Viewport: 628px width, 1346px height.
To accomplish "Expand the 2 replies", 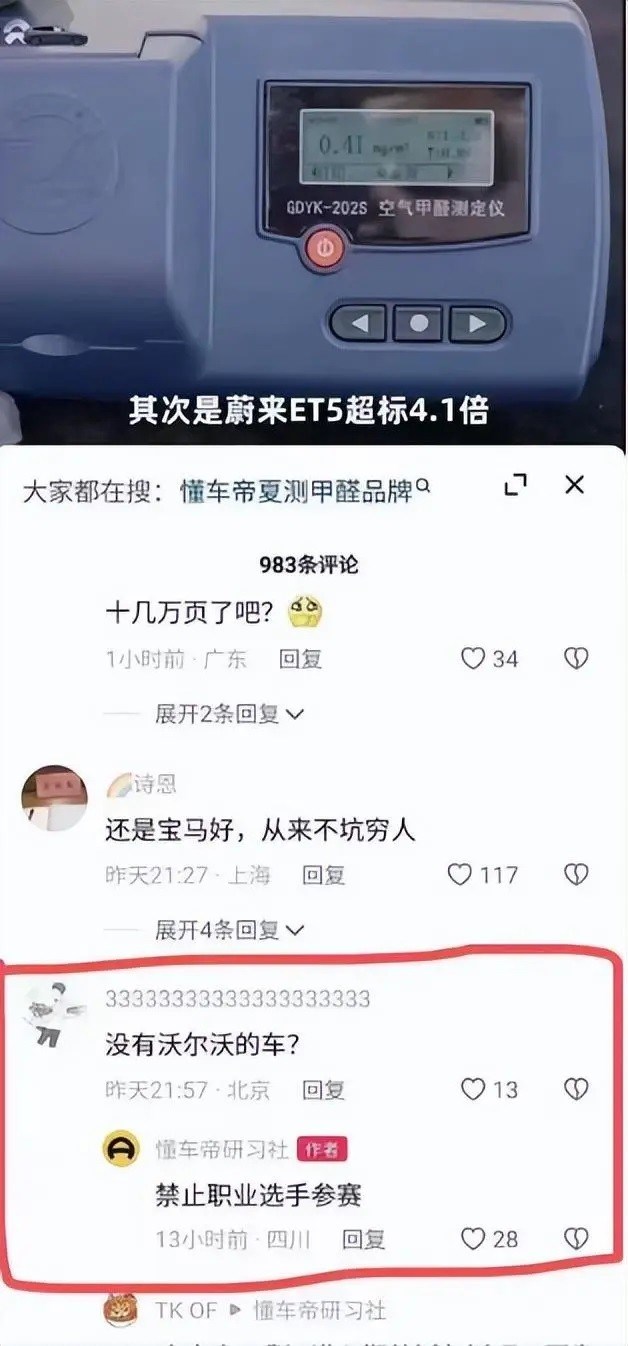I will click(x=228, y=714).
